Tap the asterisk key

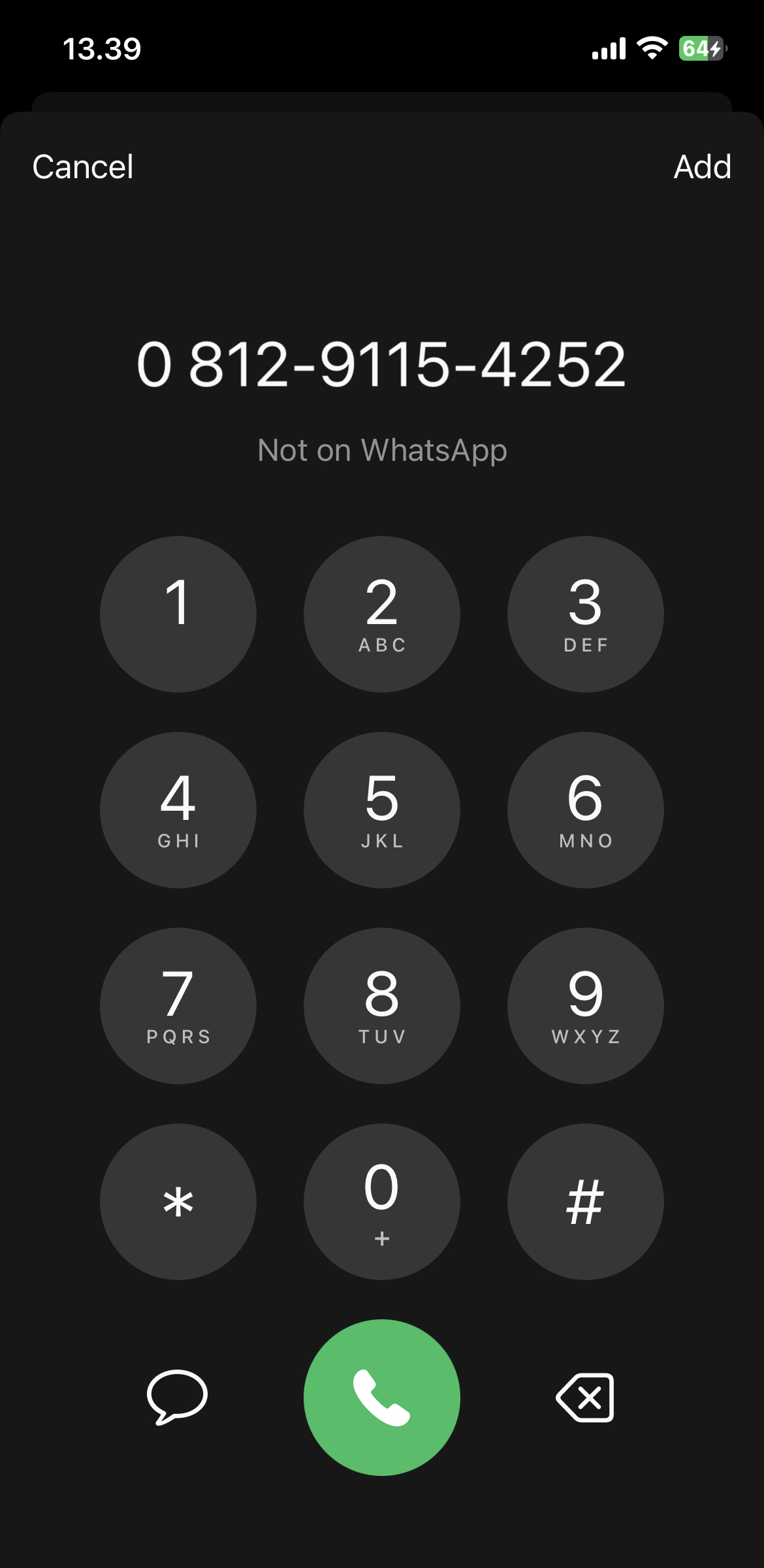[178, 1202]
